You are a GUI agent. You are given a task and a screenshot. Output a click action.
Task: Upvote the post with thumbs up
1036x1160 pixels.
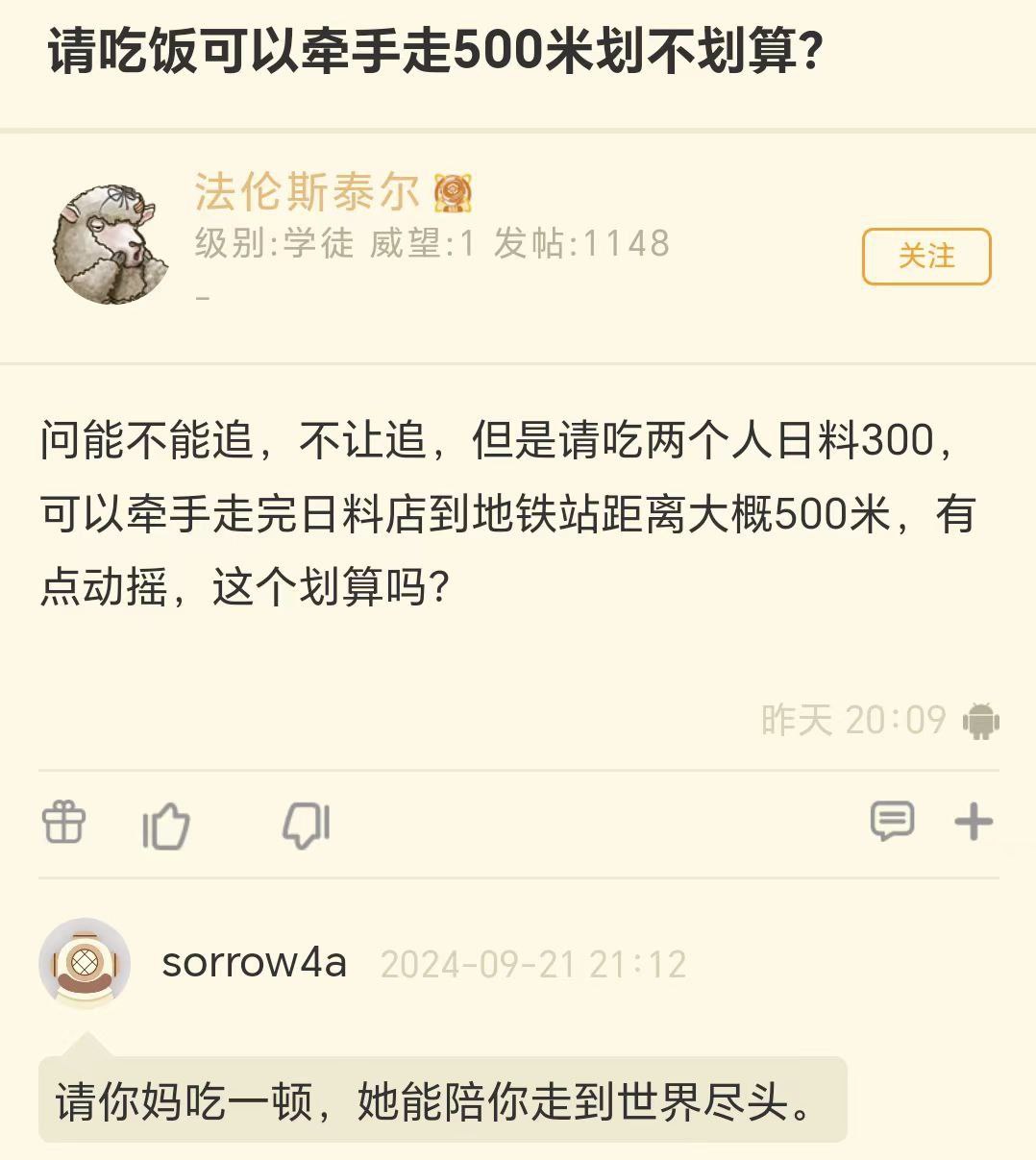click(166, 825)
